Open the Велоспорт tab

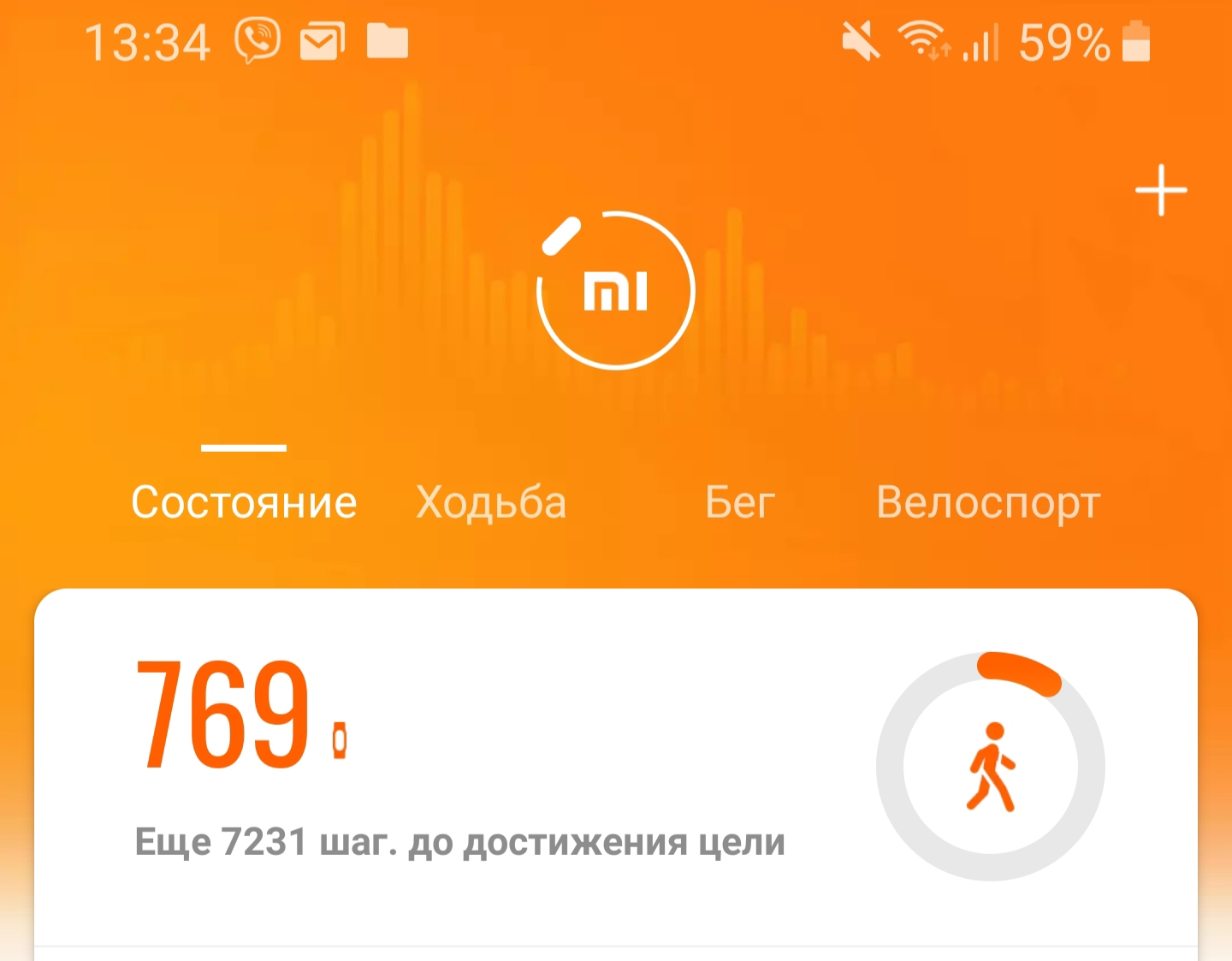988,502
